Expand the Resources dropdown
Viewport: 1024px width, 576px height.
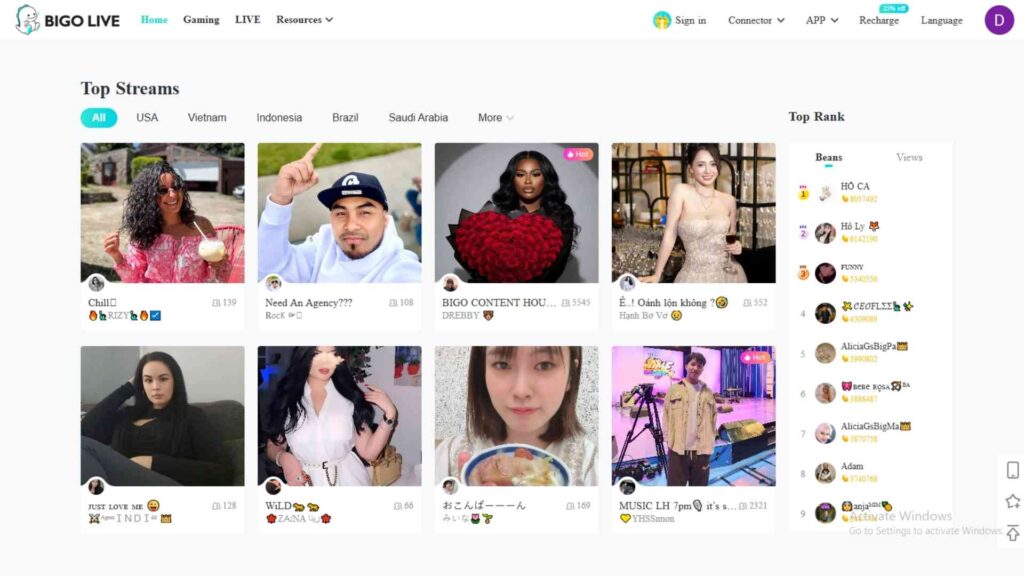click(x=304, y=20)
